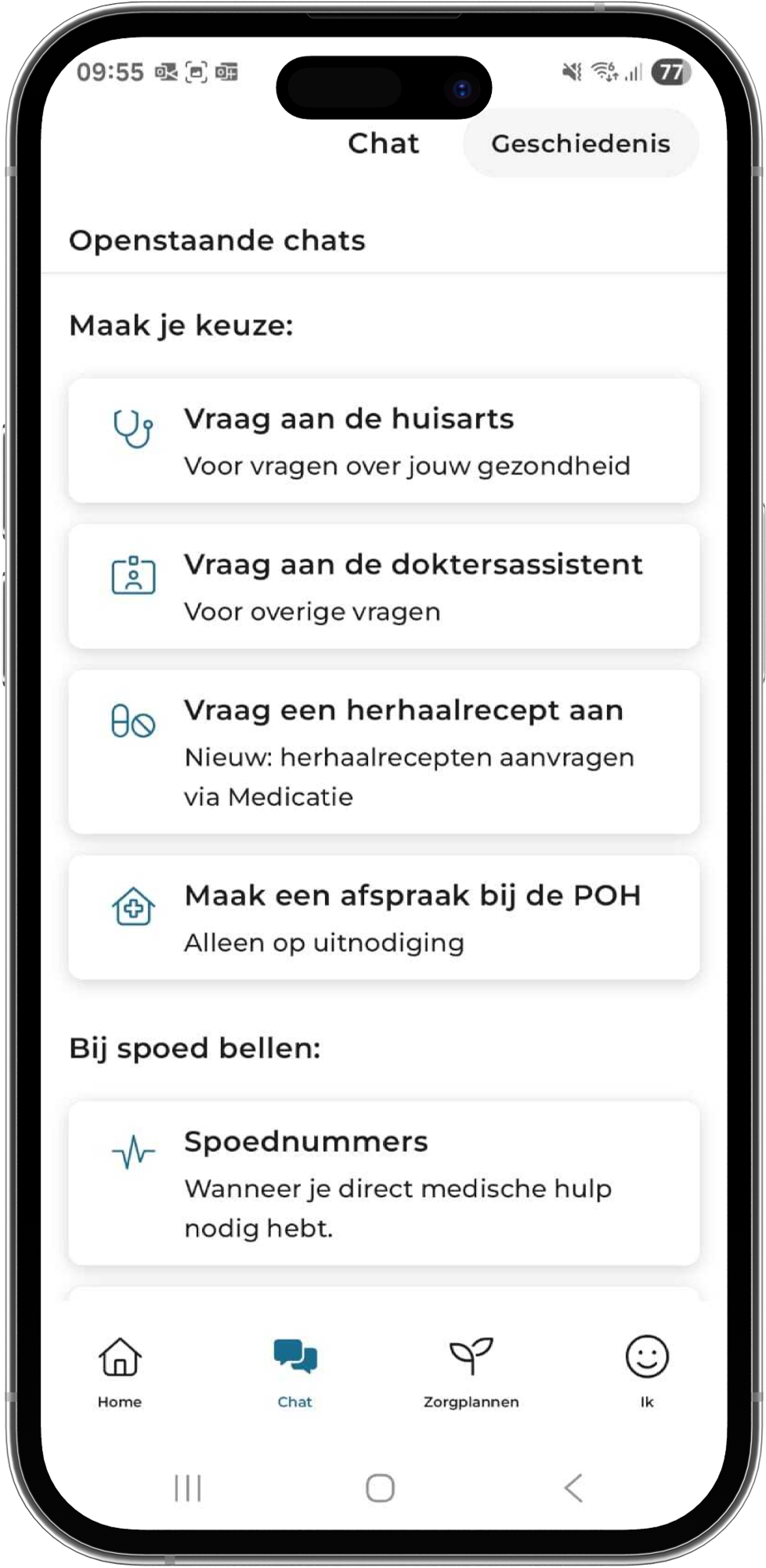This screenshot has width=766, height=1568.
Task: Open Vraag aan de doktersassistent
Action: (x=383, y=586)
